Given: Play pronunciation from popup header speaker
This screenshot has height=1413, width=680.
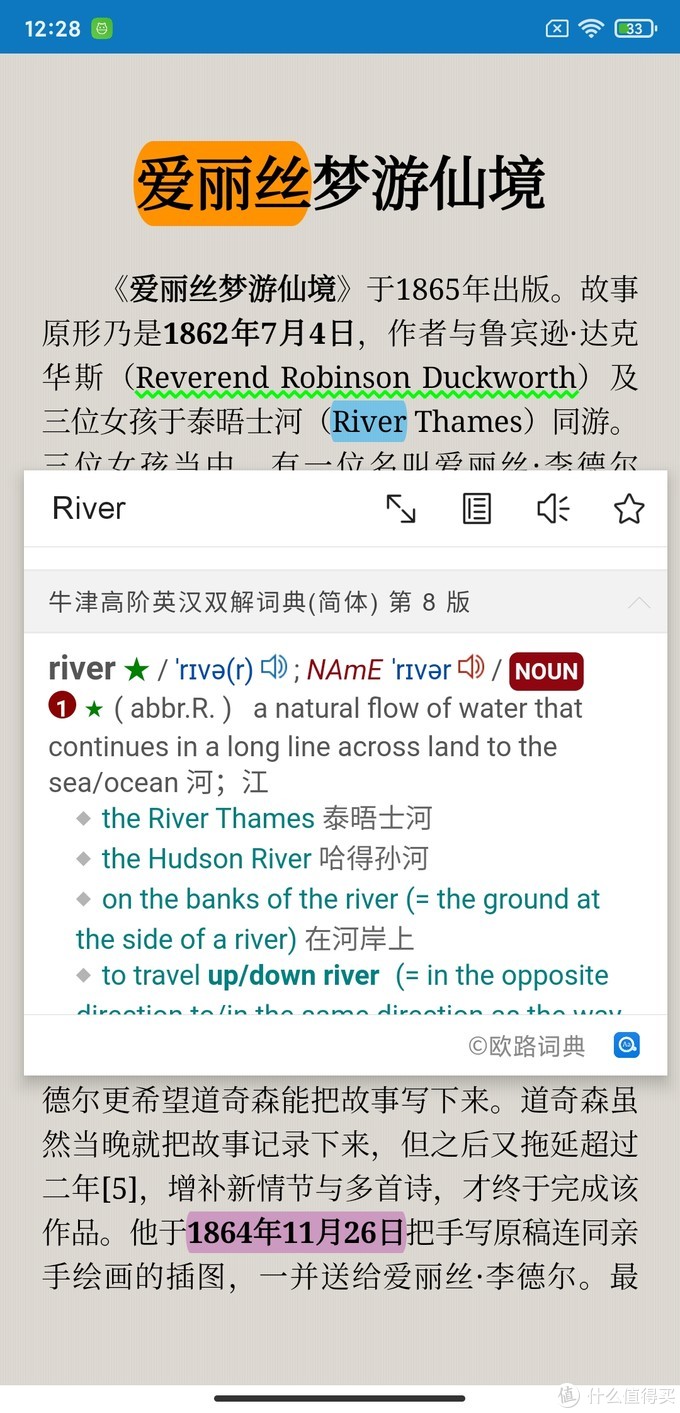Looking at the screenshot, I should [552, 509].
